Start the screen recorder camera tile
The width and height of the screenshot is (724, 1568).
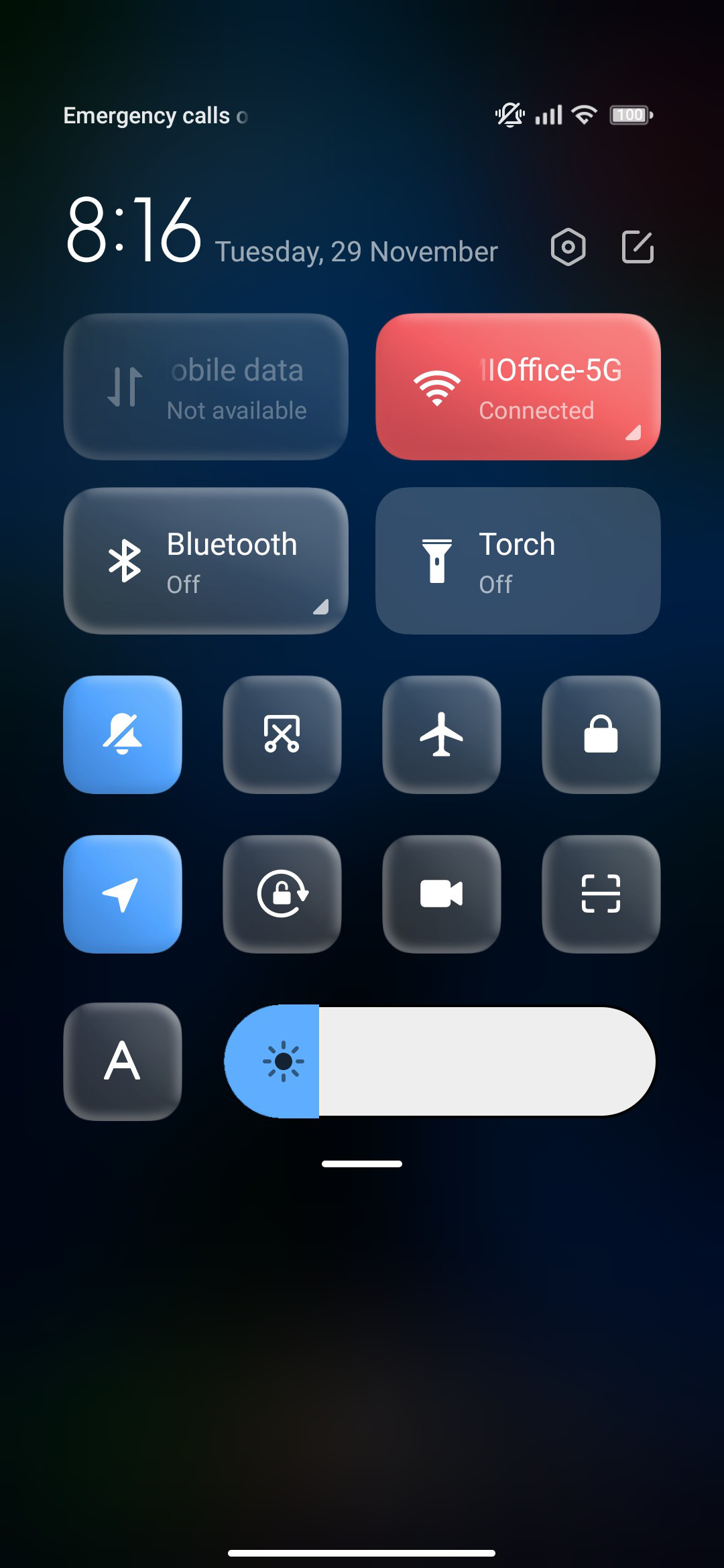pyautogui.click(x=442, y=894)
